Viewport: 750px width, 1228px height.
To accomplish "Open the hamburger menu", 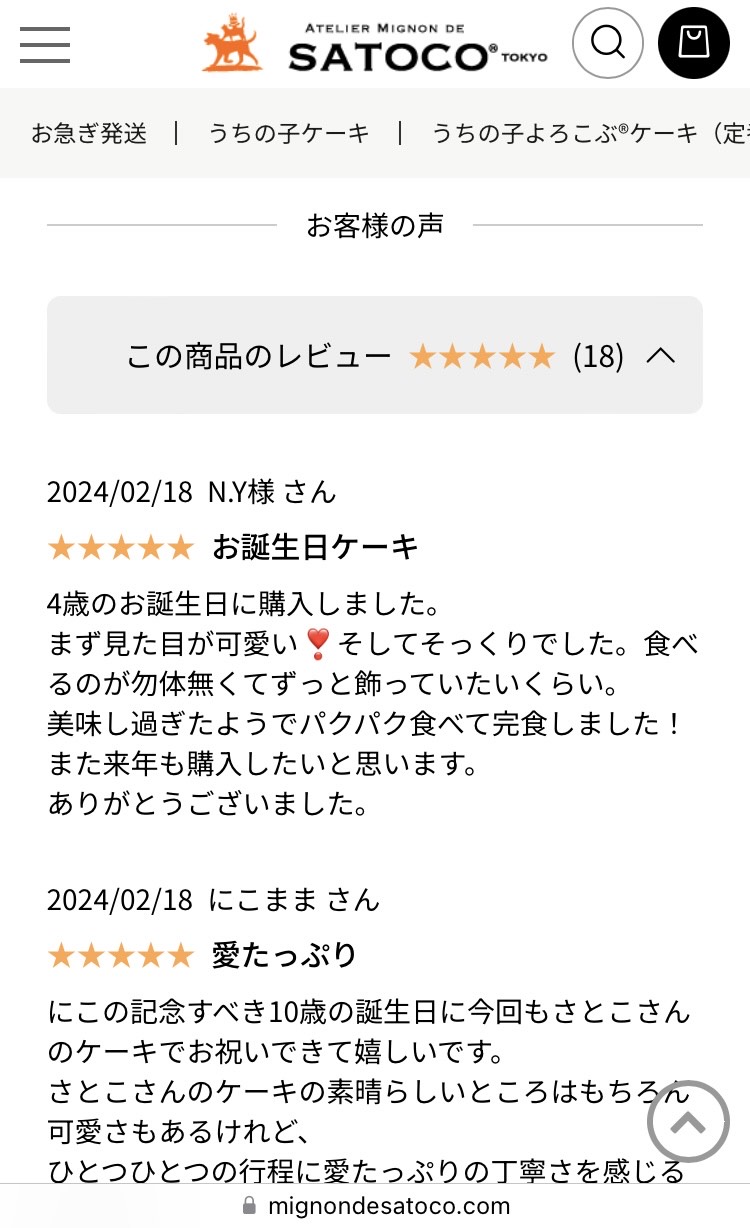I will click(45, 45).
